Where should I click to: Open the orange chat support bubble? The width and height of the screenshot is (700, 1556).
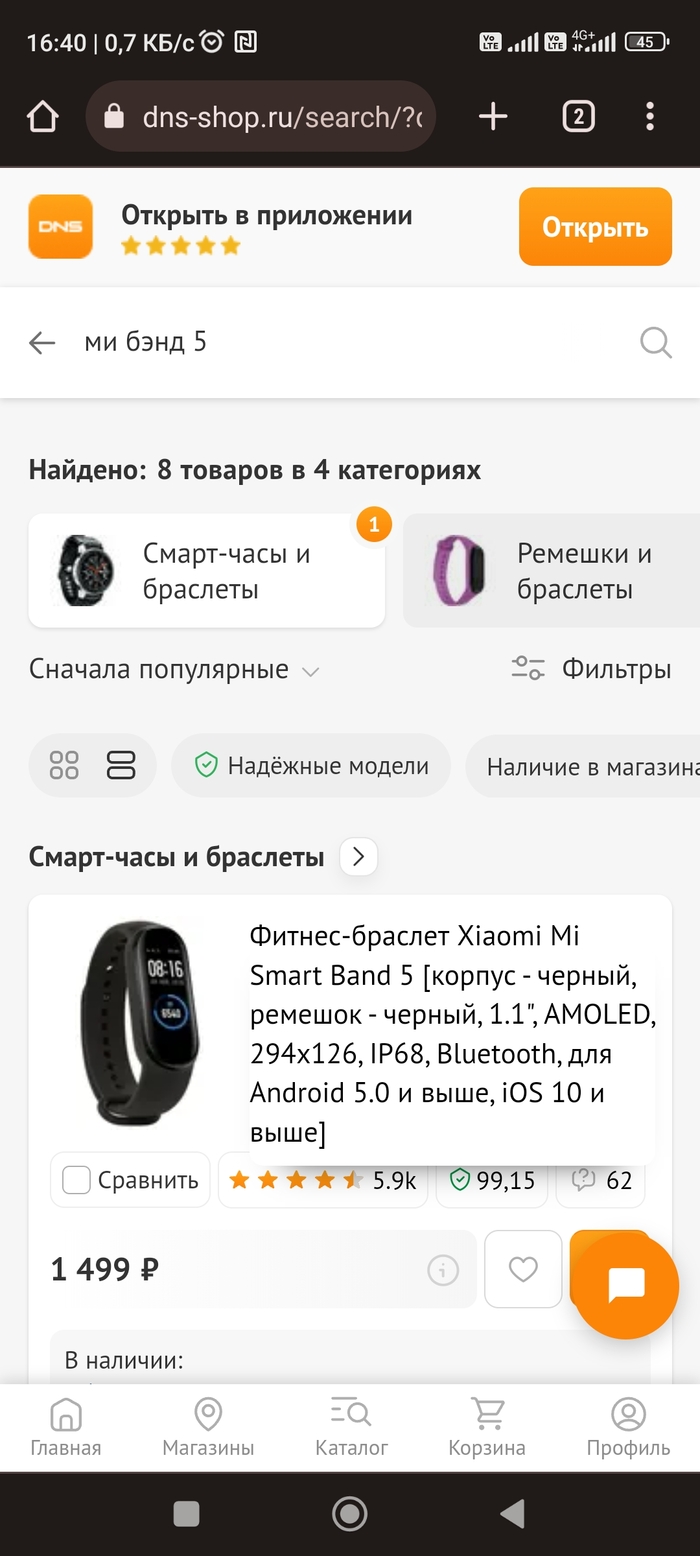627,1285
